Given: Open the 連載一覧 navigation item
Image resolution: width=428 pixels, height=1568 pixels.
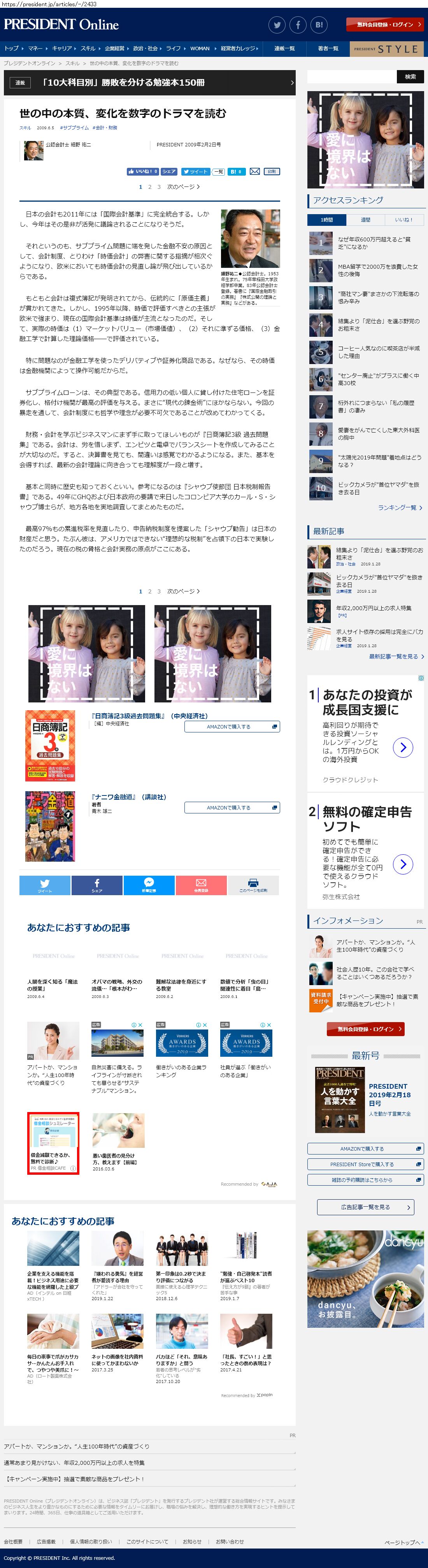Looking at the screenshot, I should pos(284,48).
